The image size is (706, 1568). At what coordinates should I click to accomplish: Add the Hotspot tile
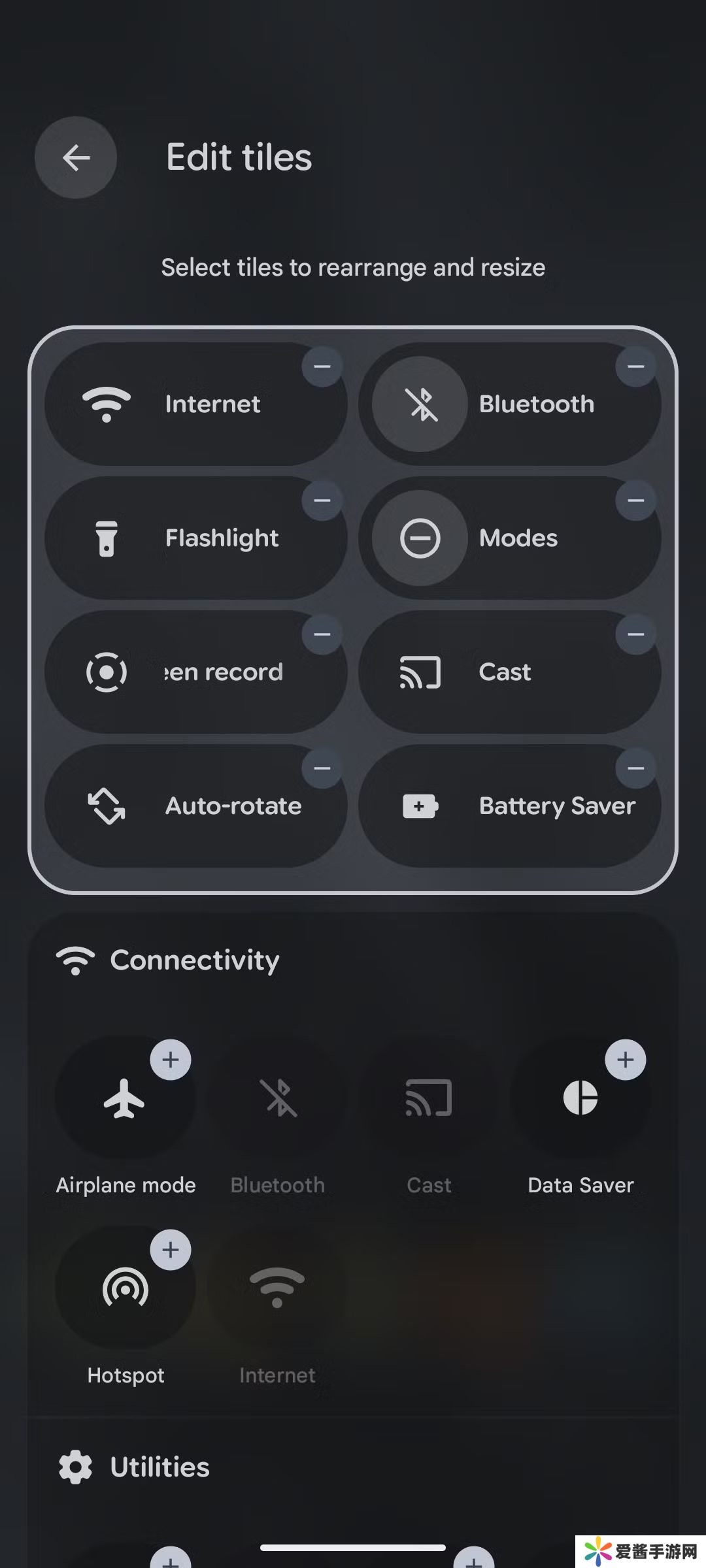(x=171, y=1250)
